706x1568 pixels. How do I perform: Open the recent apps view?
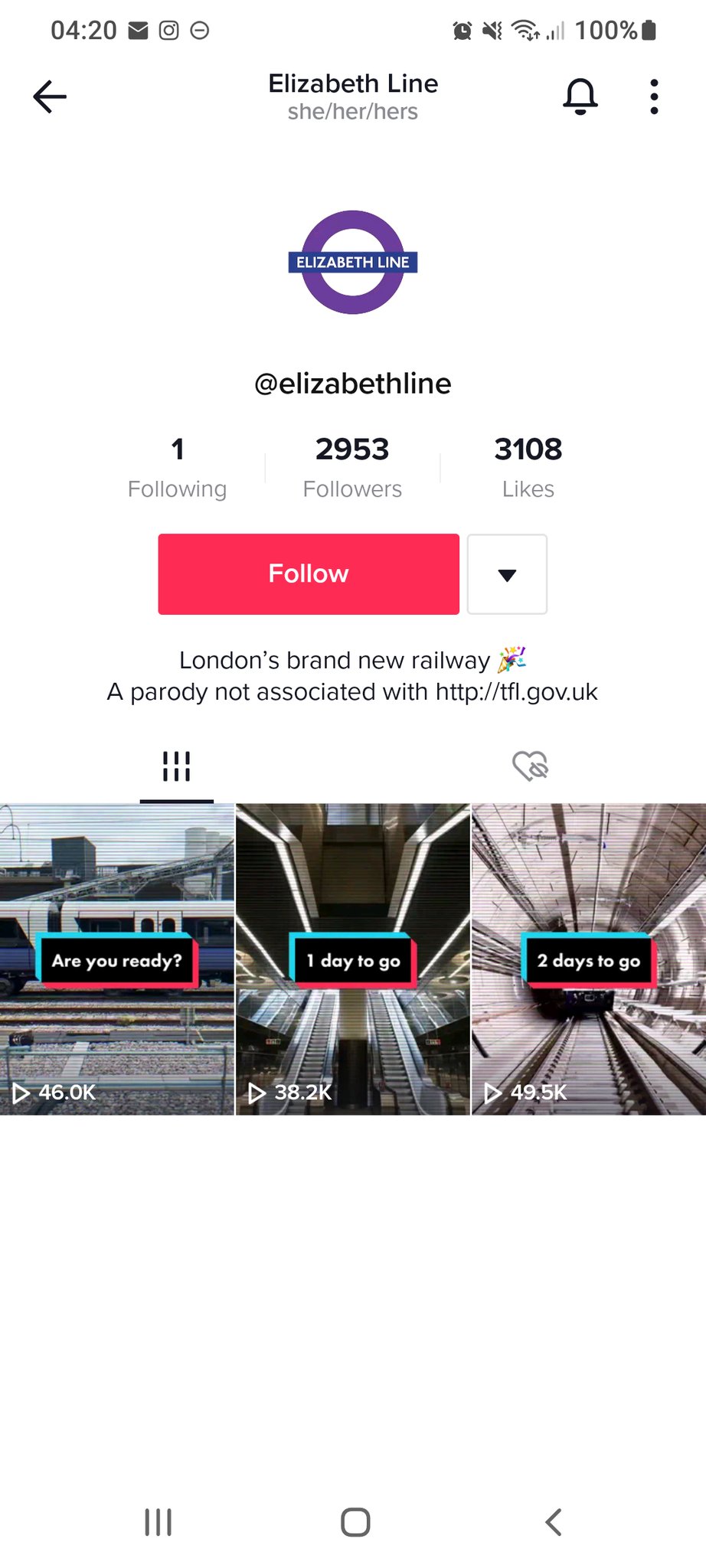pyautogui.click(x=159, y=1522)
